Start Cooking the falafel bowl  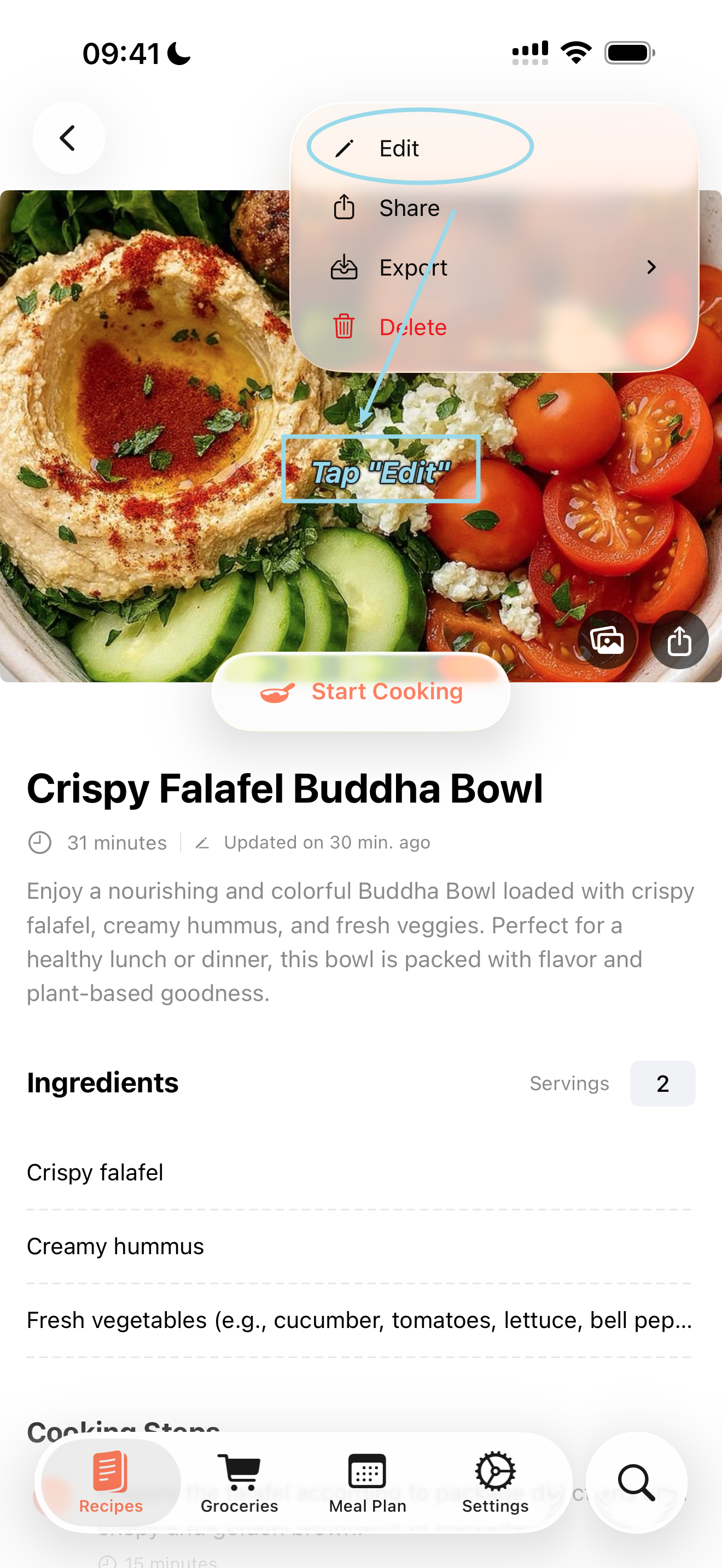click(361, 692)
